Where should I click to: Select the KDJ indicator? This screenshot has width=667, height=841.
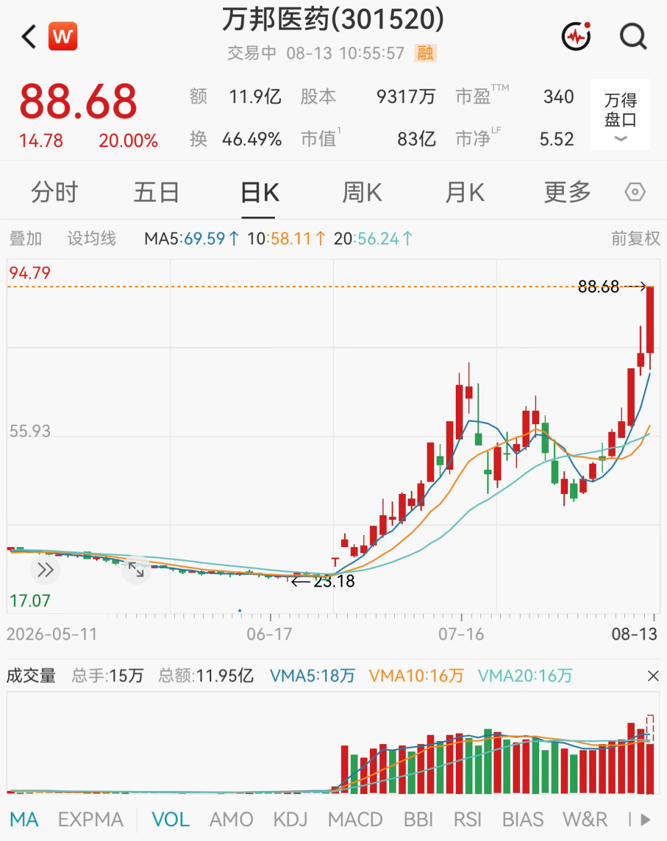pyautogui.click(x=290, y=820)
